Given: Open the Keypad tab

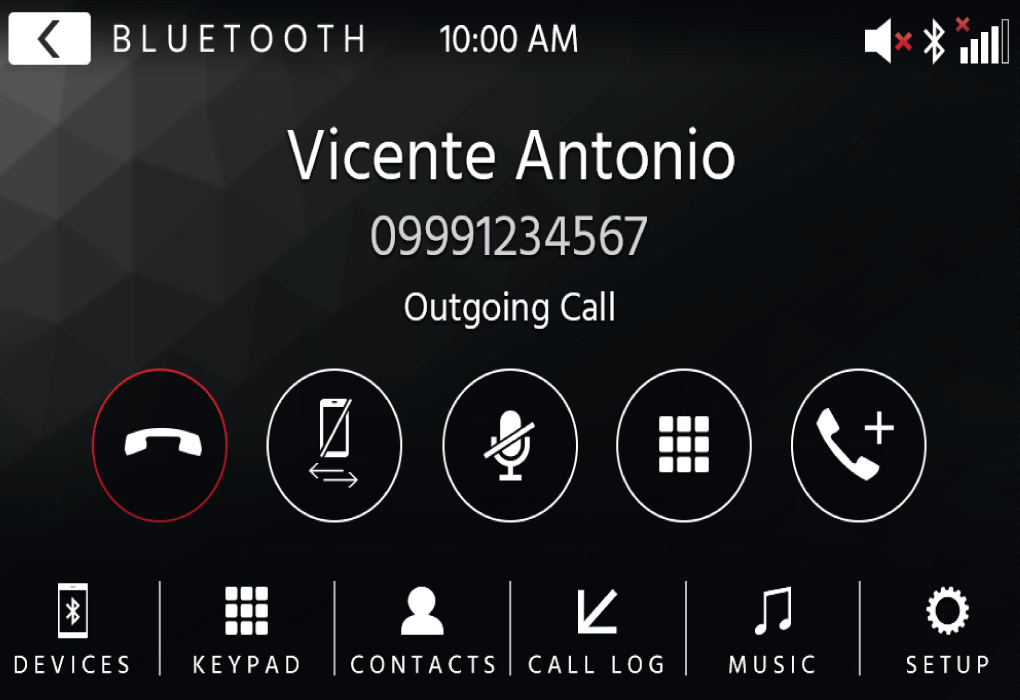Looking at the screenshot, I should 246,628.
